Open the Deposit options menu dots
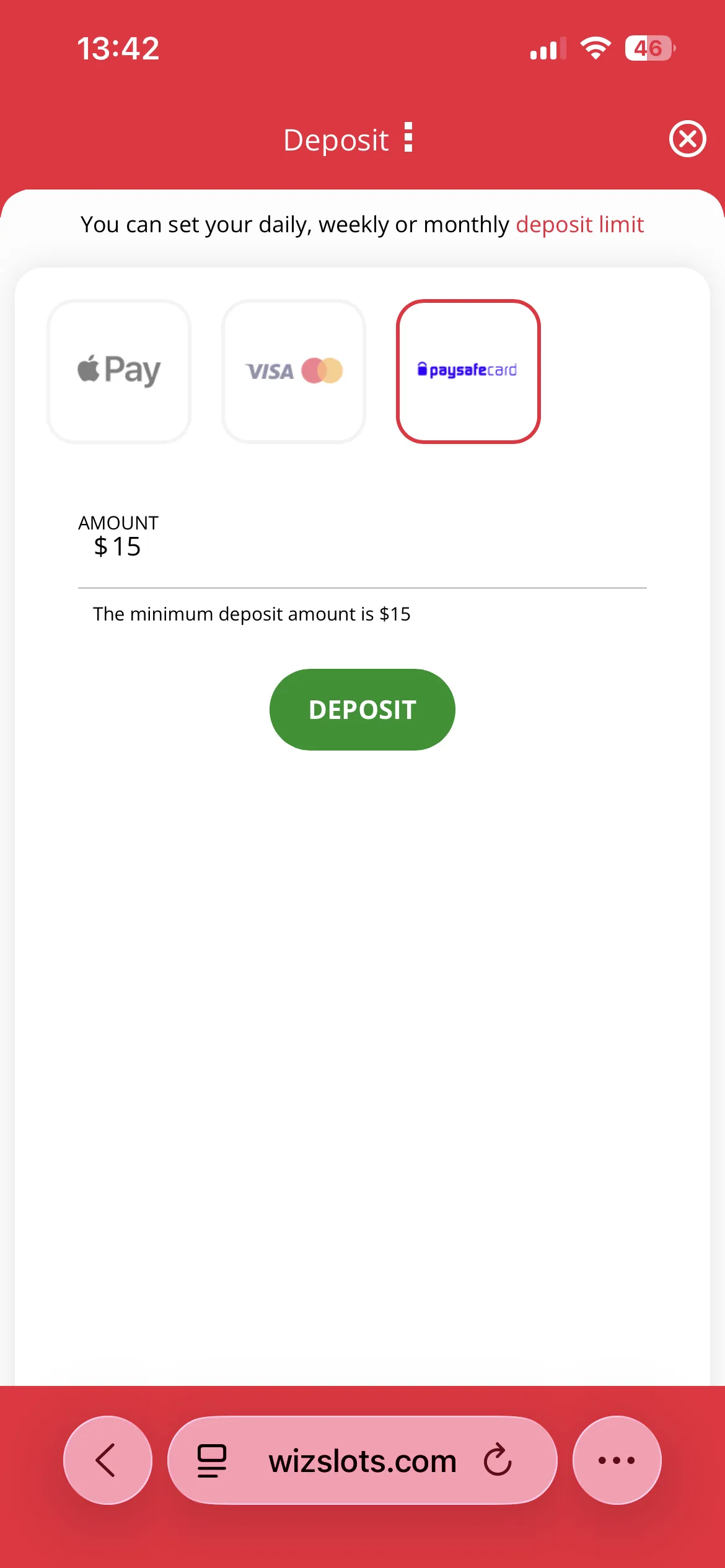The image size is (725, 1568). [408, 137]
